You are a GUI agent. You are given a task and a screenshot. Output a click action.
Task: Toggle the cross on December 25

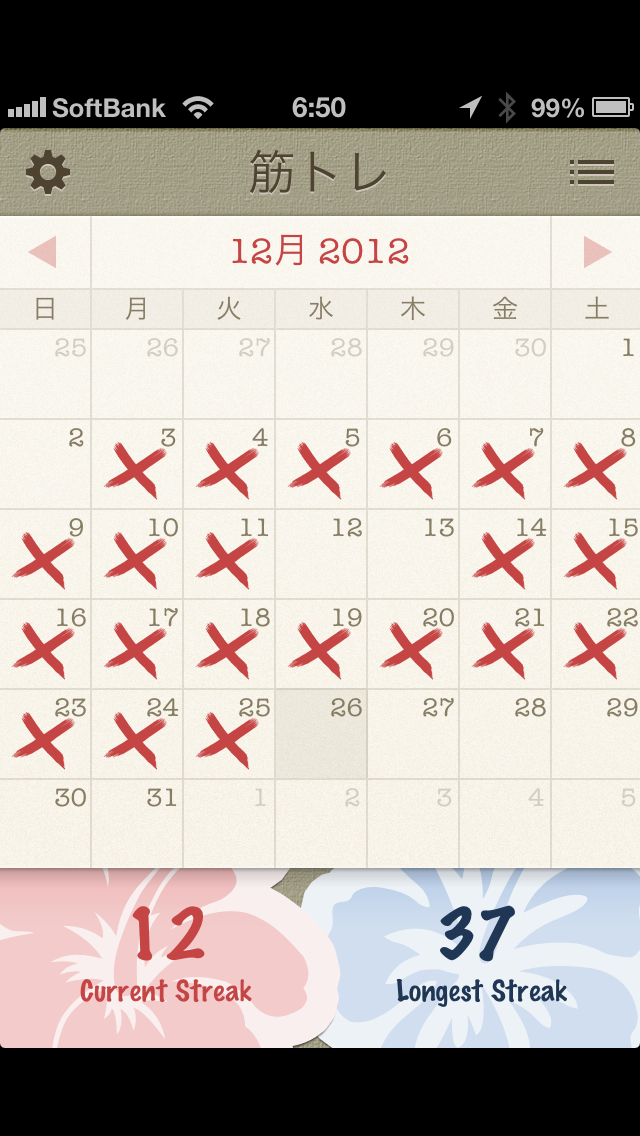coord(229,735)
